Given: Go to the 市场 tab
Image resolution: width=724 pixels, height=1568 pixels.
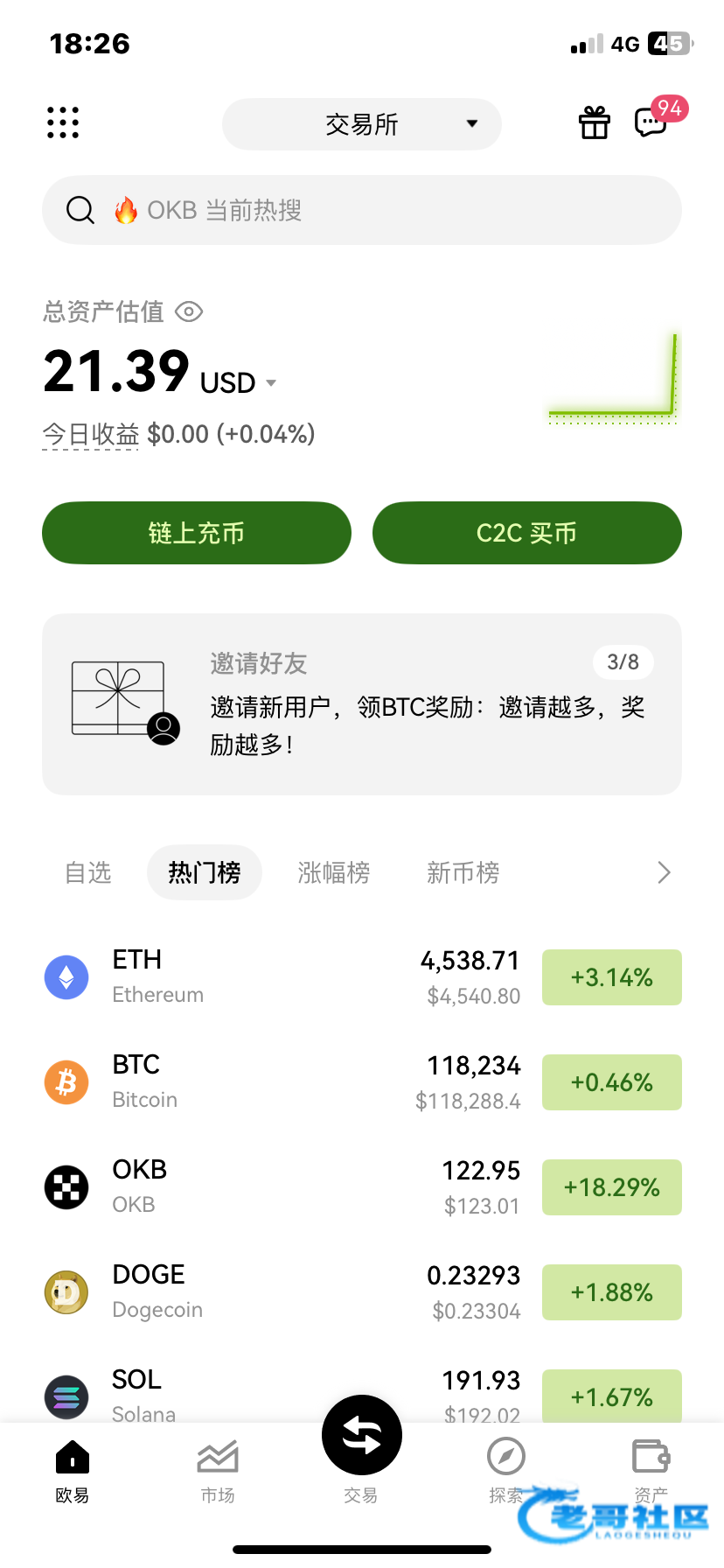Looking at the screenshot, I should tap(218, 1472).
